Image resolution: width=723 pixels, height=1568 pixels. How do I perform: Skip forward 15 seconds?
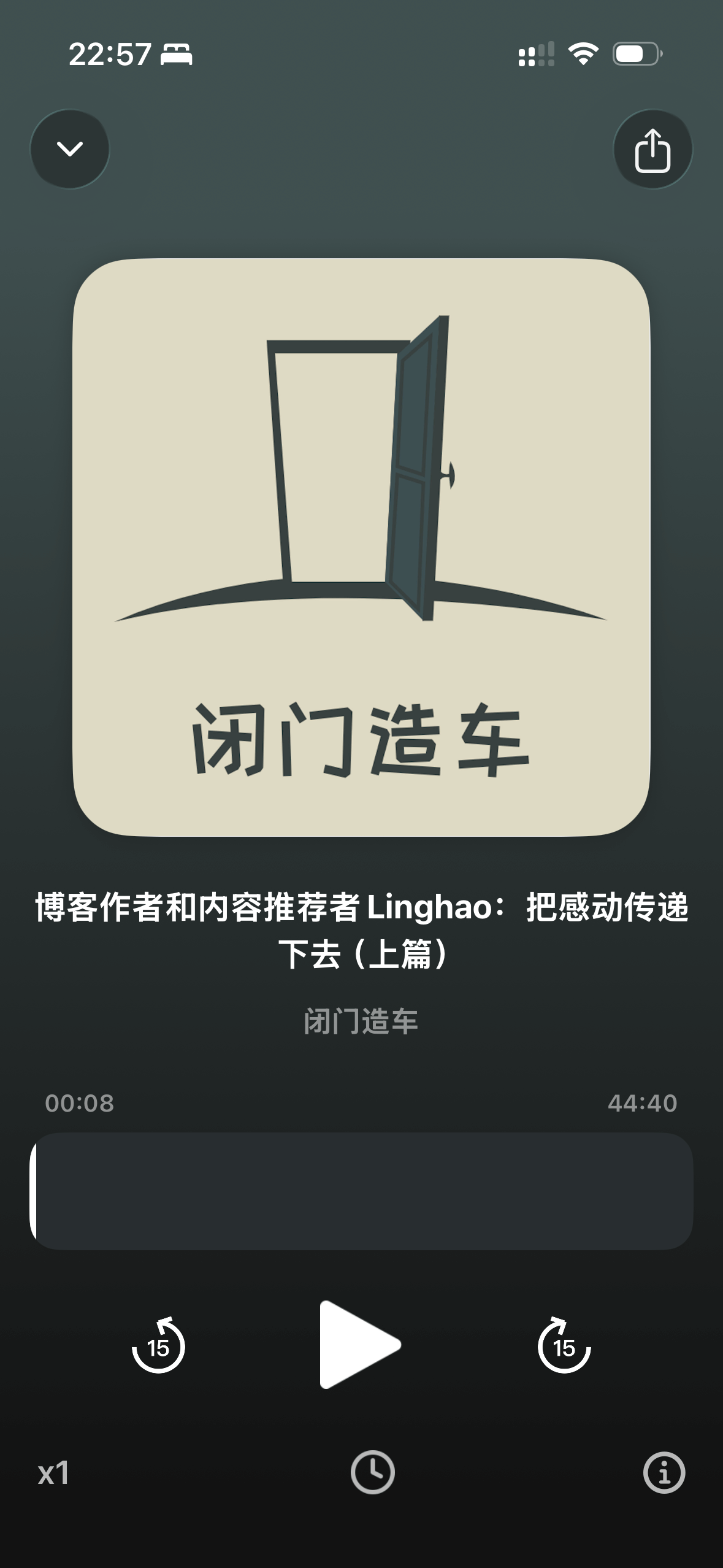coord(564,1346)
